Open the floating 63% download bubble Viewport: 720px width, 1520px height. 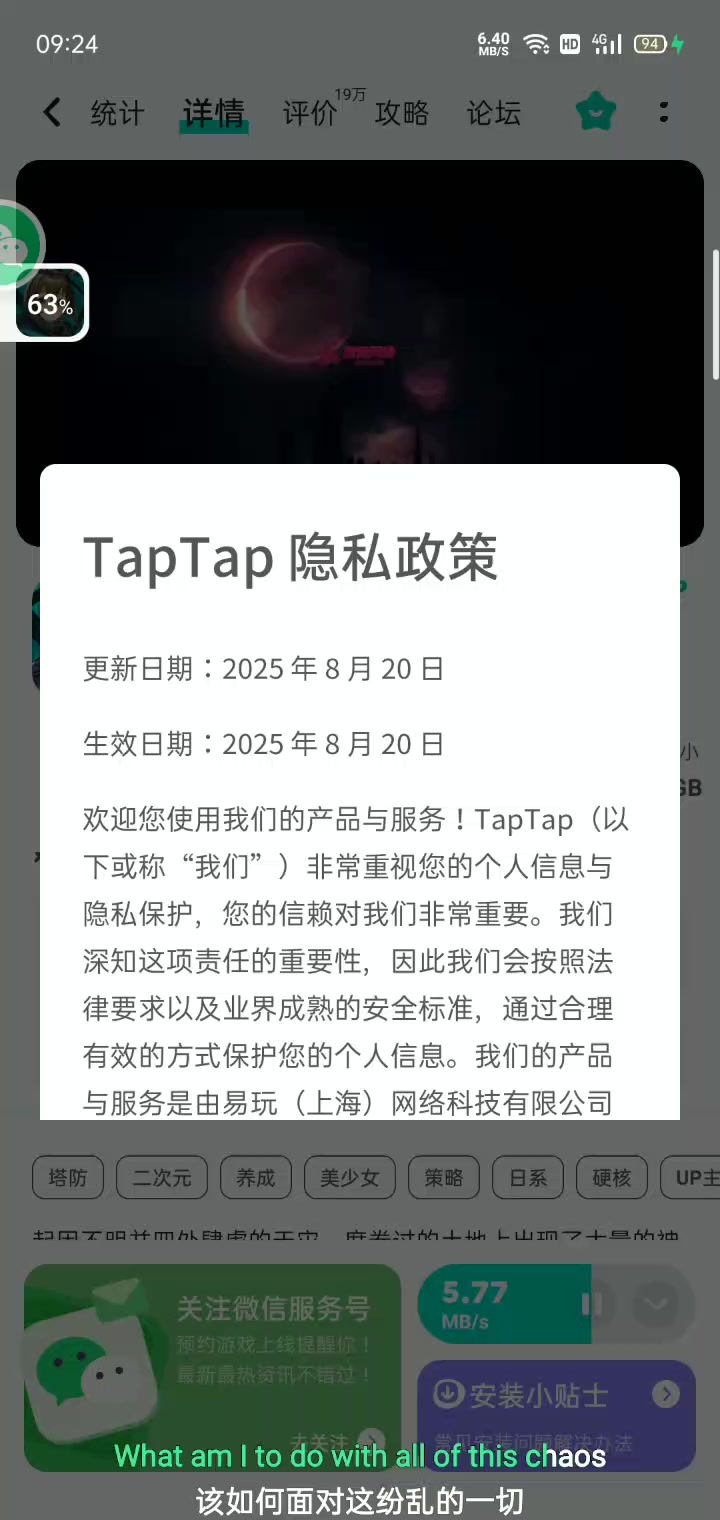(x=50, y=302)
